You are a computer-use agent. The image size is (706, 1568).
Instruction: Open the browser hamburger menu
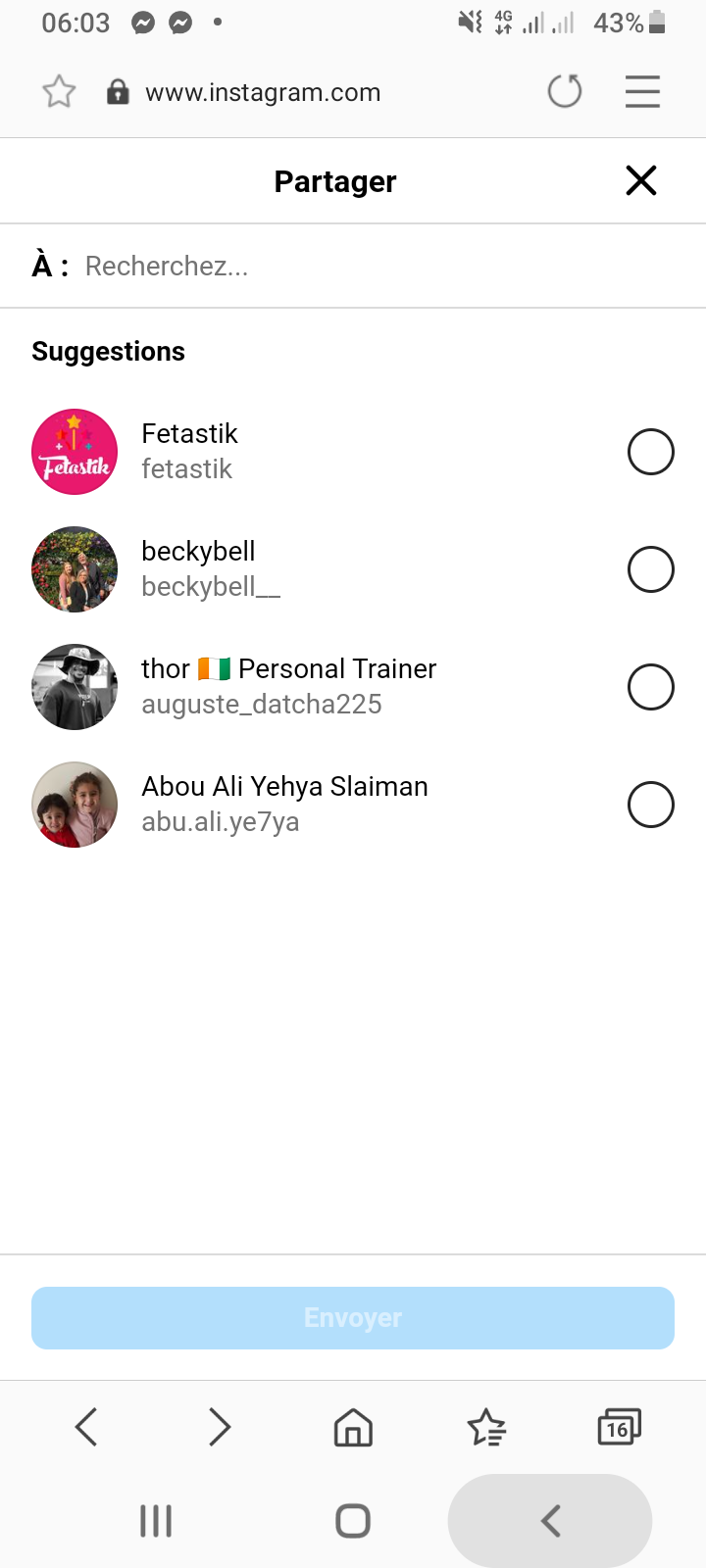click(642, 92)
